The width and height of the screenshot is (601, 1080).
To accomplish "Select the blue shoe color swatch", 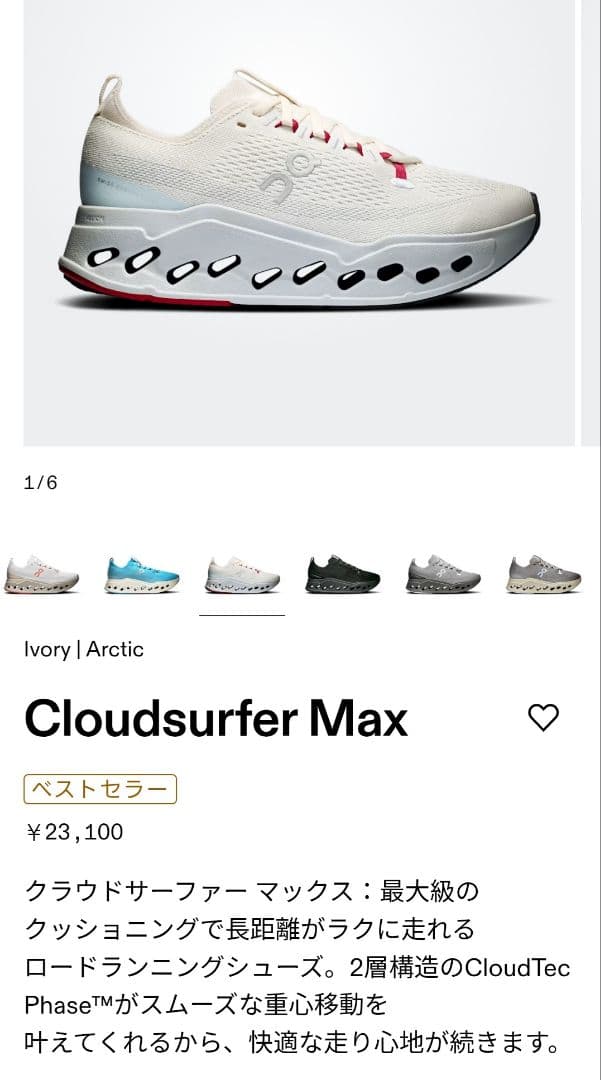I will click(x=142, y=576).
